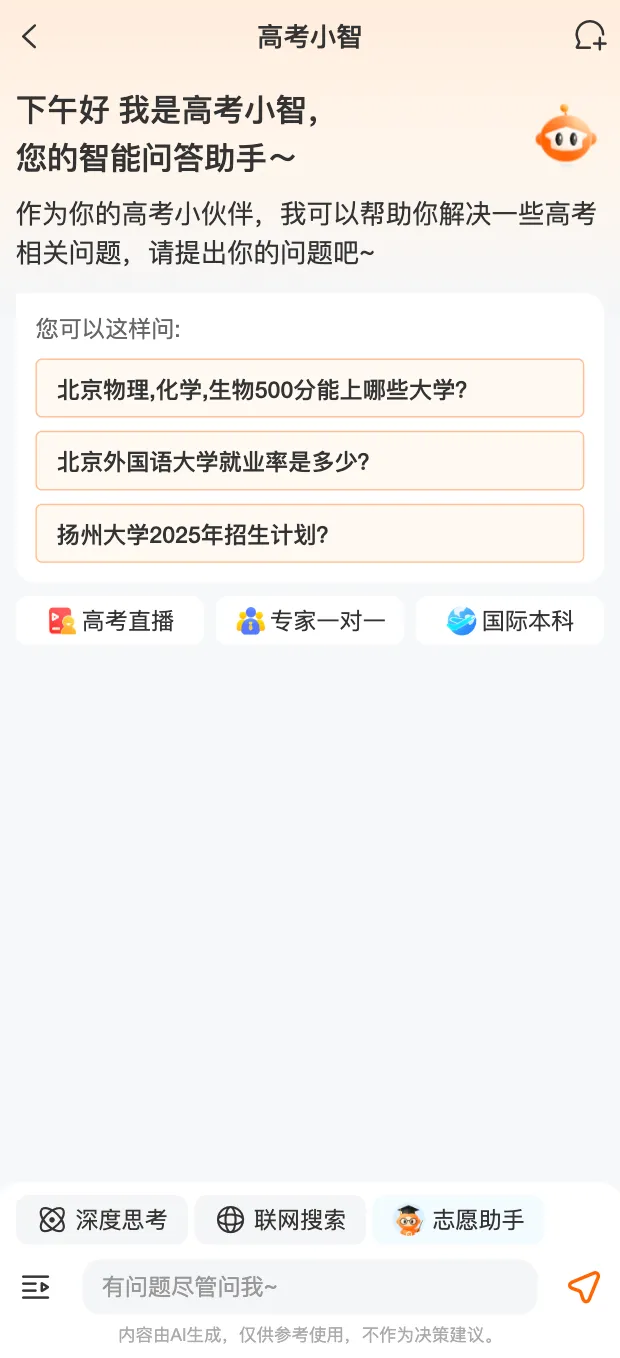The height and width of the screenshot is (1358, 620).
Task: Go back using the top-left arrow
Action: click(x=30, y=37)
